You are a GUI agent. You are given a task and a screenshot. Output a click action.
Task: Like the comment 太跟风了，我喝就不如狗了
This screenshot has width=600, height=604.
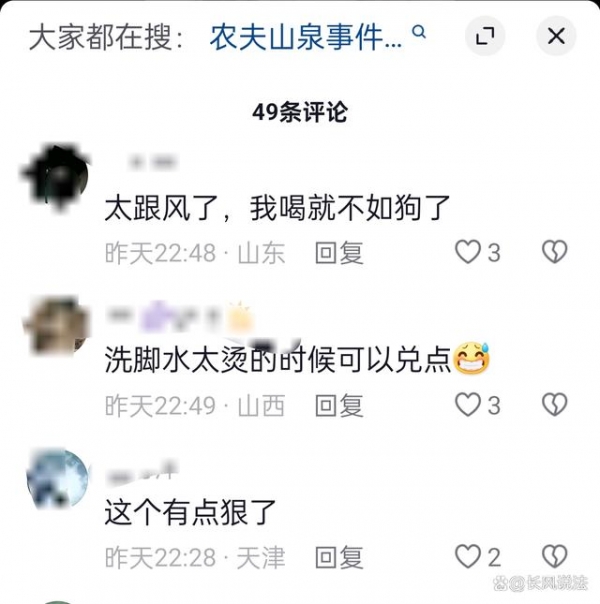(x=468, y=252)
